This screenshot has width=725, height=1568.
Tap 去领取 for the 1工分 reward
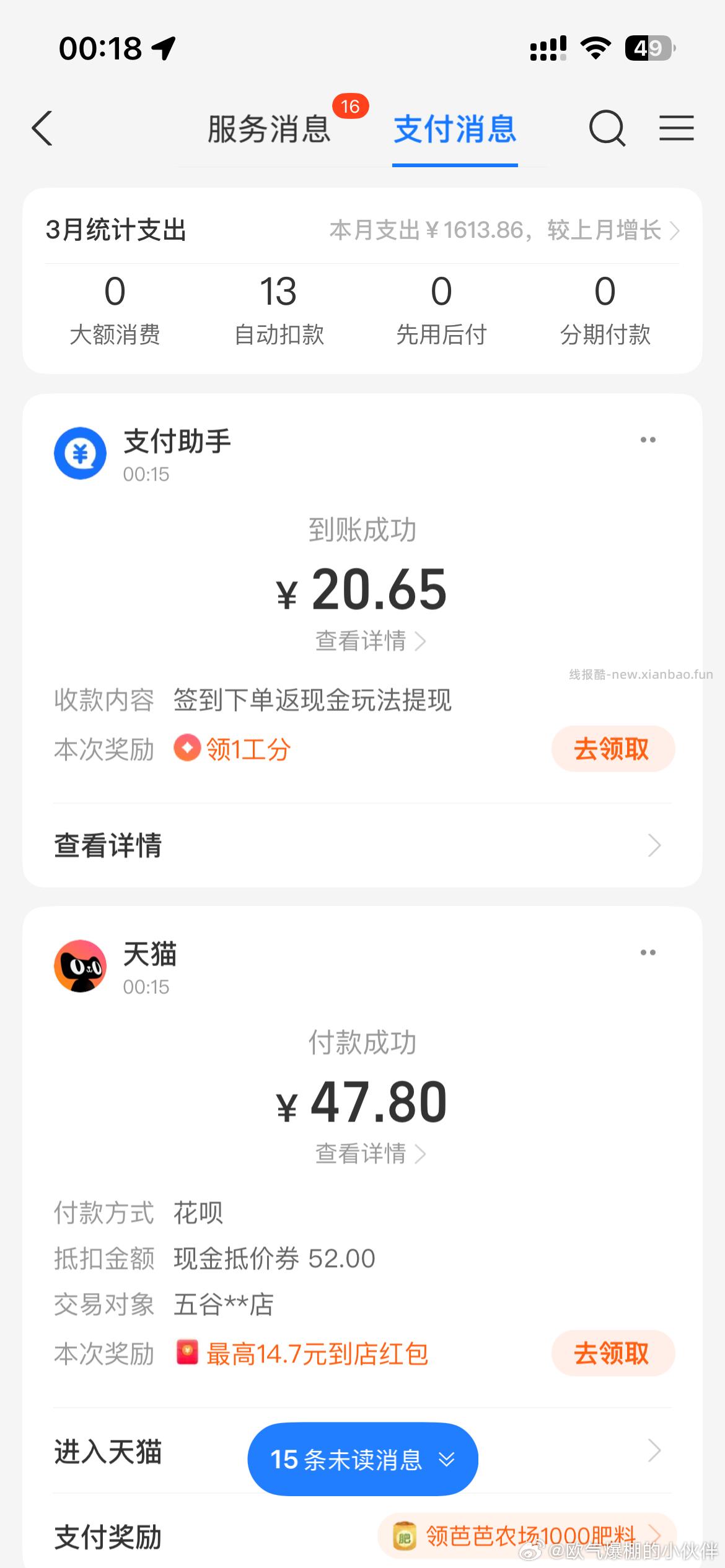coord(612,749)
